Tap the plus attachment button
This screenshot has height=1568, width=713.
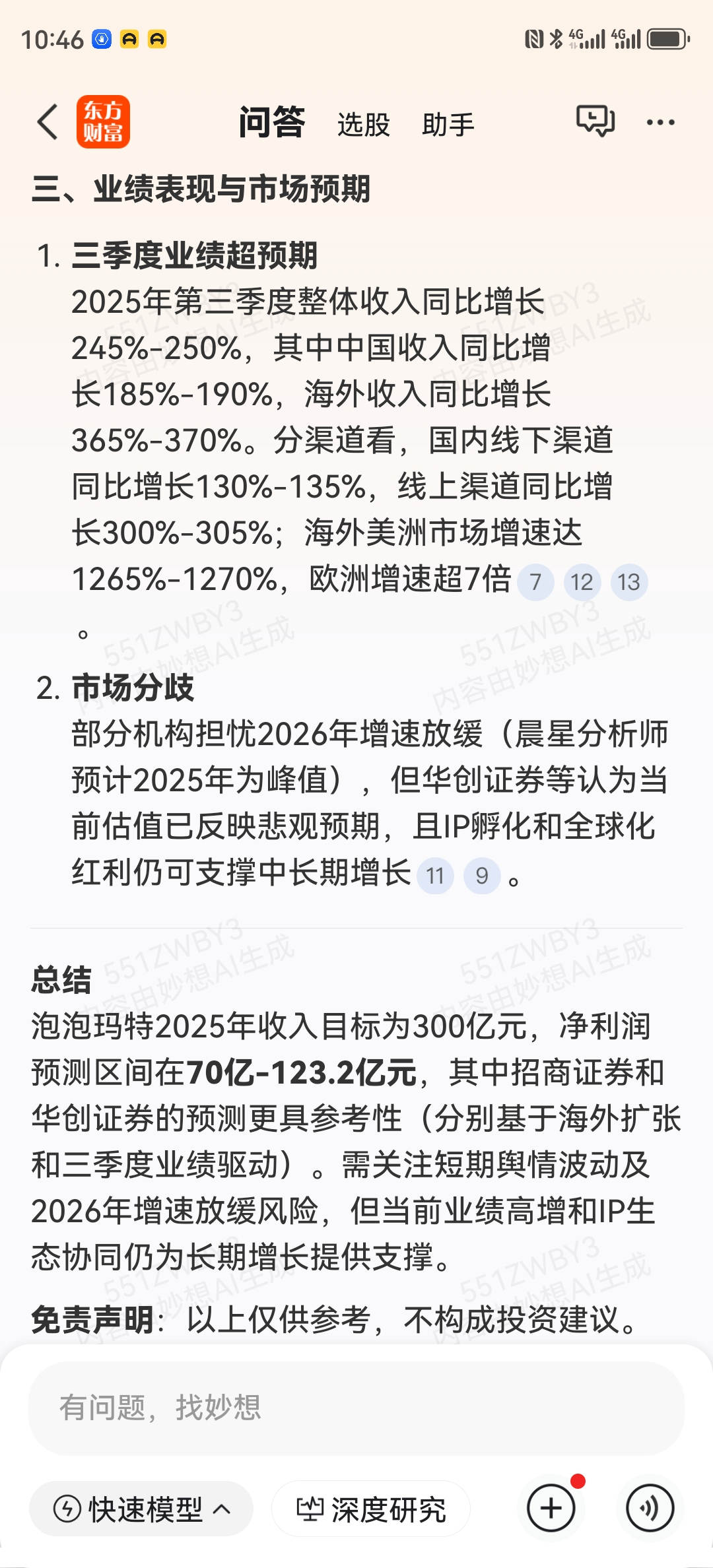(551, 1508)
